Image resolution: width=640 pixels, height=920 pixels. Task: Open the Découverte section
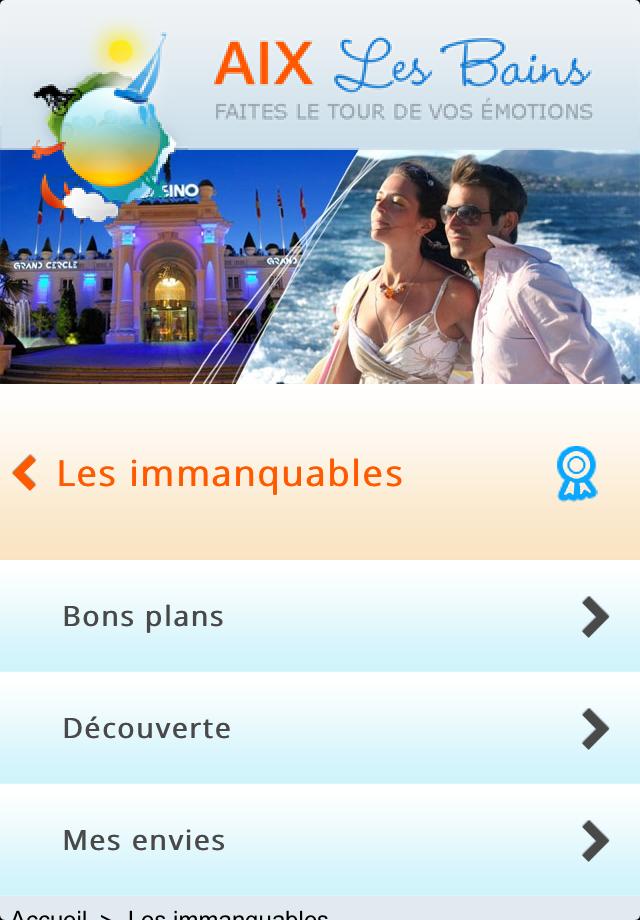click(320, 728)
